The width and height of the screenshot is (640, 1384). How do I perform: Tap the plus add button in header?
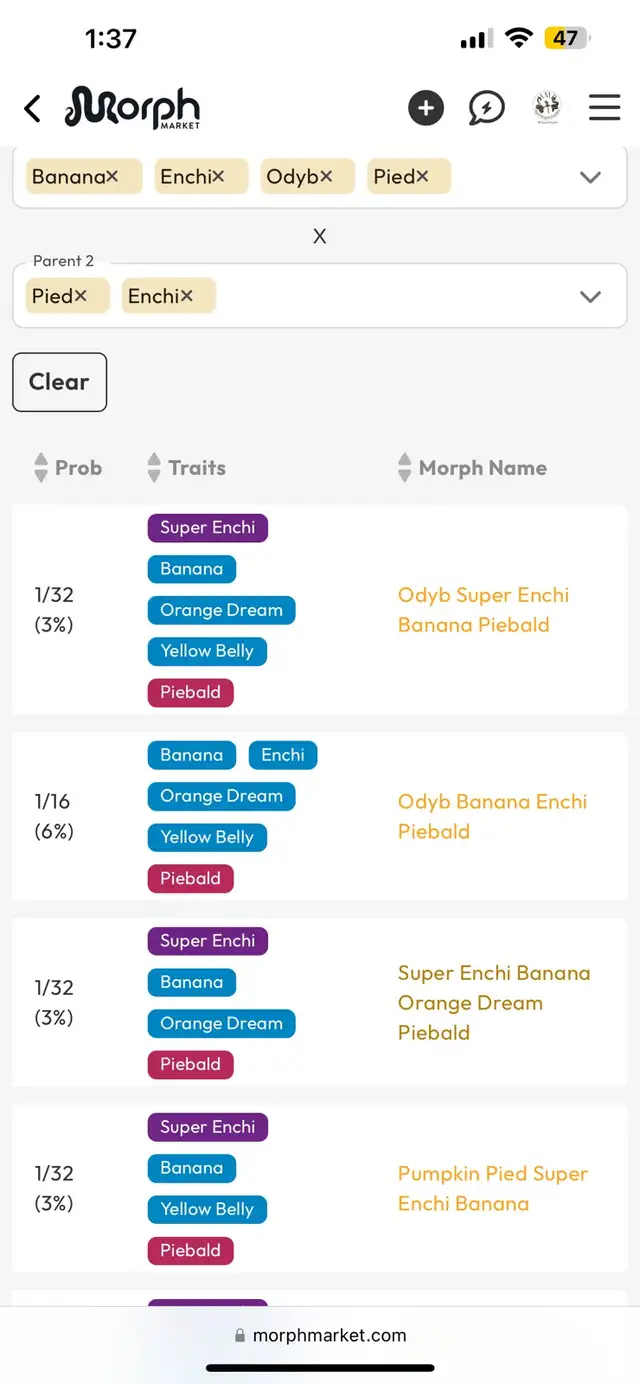click(x=426, y=108)
